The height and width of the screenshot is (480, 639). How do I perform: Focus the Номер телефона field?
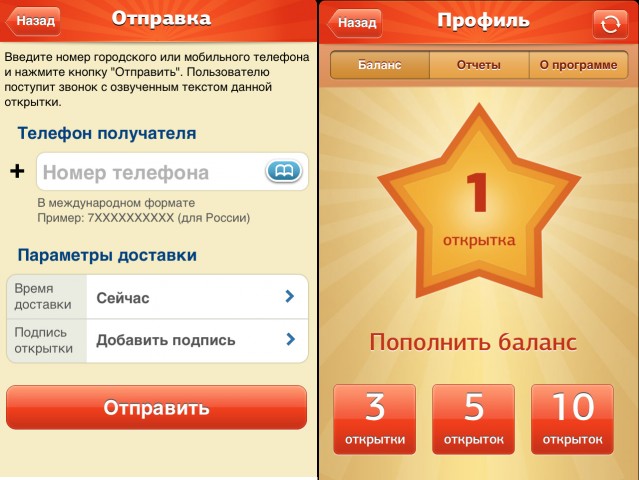[x=150, y=172]
